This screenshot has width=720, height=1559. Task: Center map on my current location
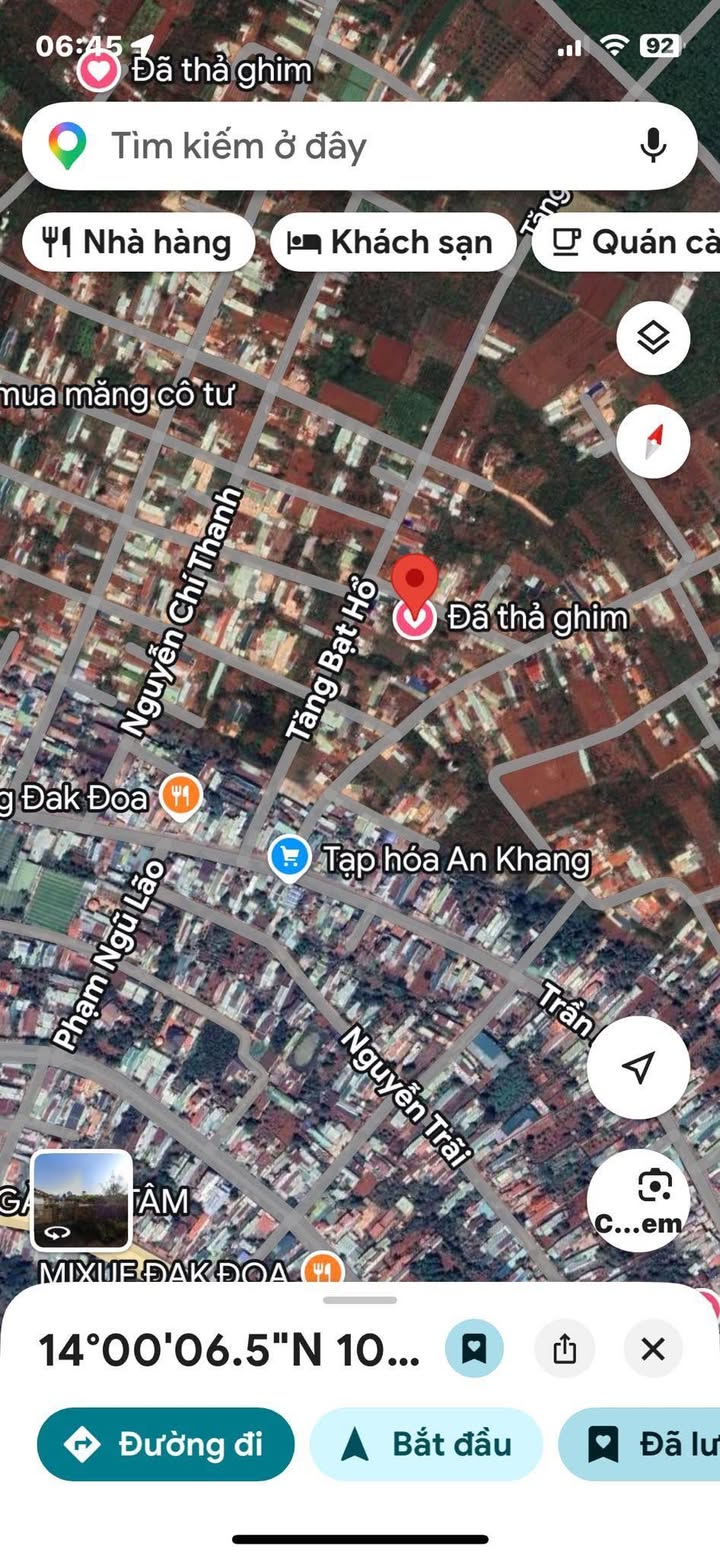pos(638,1067)
